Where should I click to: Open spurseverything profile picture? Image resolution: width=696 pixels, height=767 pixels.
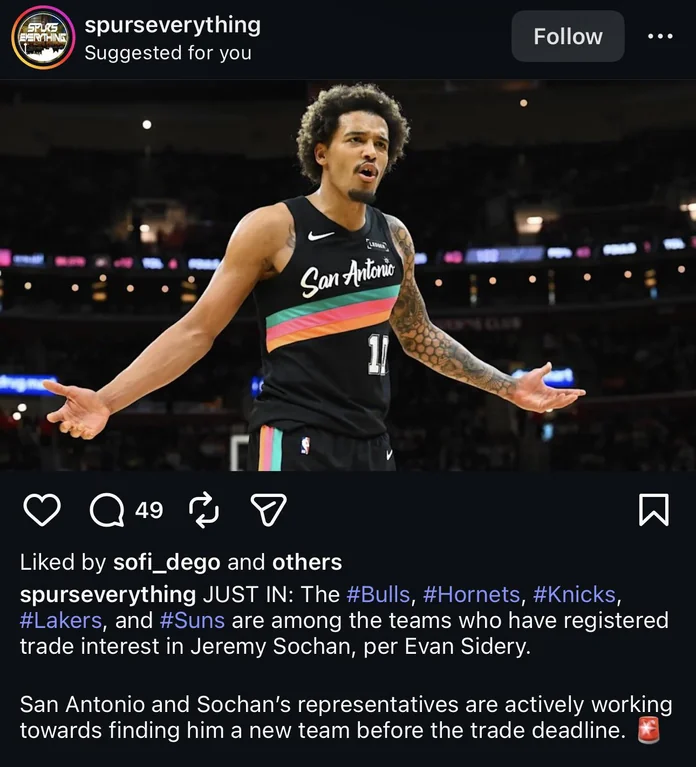click(42, 37)
